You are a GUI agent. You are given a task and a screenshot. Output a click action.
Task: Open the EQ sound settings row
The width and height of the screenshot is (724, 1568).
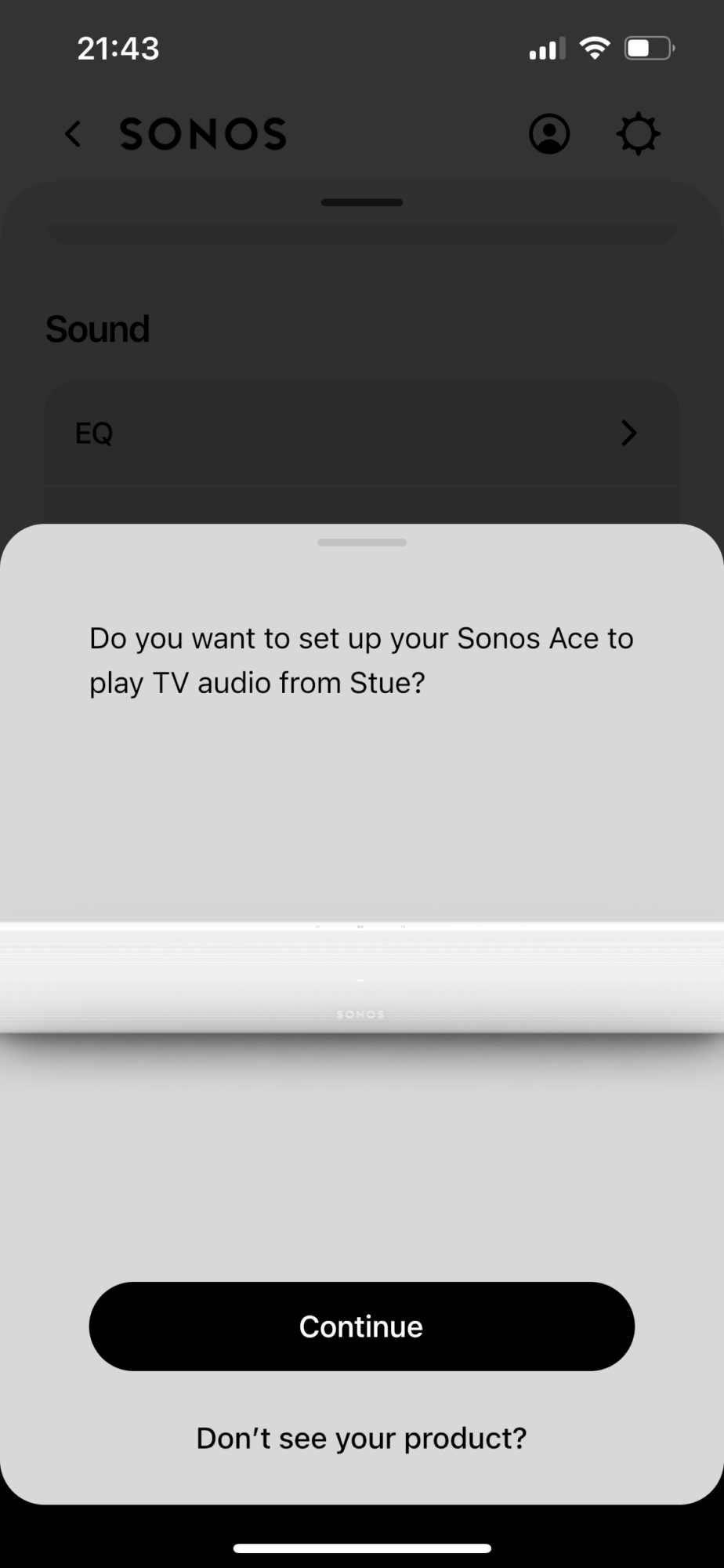(361, 433)
